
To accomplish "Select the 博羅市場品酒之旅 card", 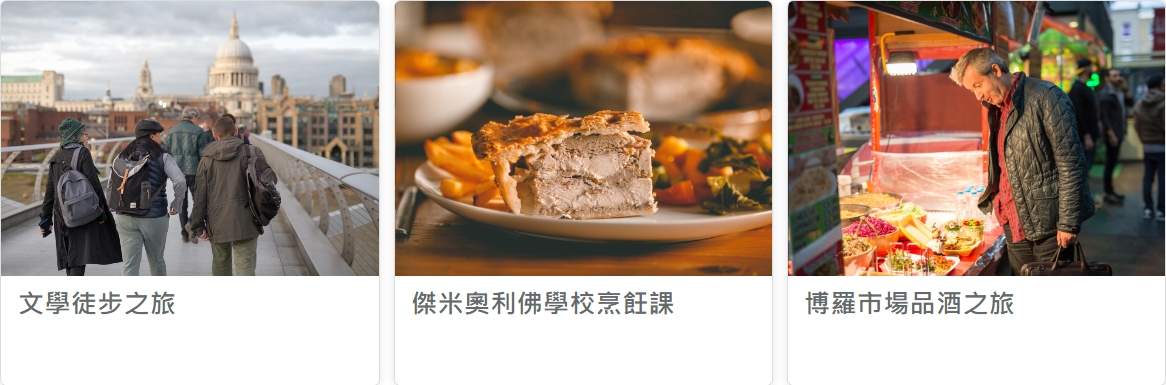I will coord(976,192).
